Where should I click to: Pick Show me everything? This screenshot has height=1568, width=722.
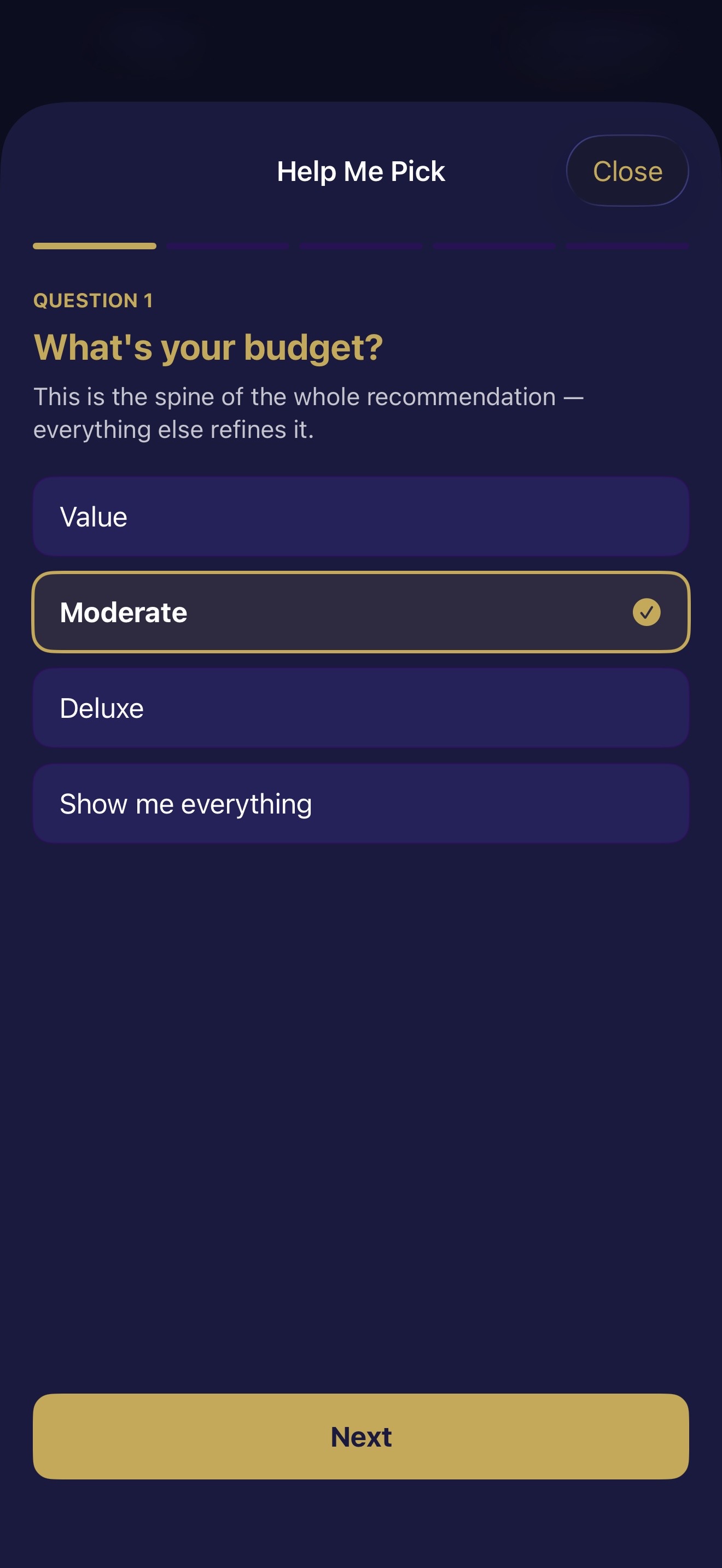point(361,804)
